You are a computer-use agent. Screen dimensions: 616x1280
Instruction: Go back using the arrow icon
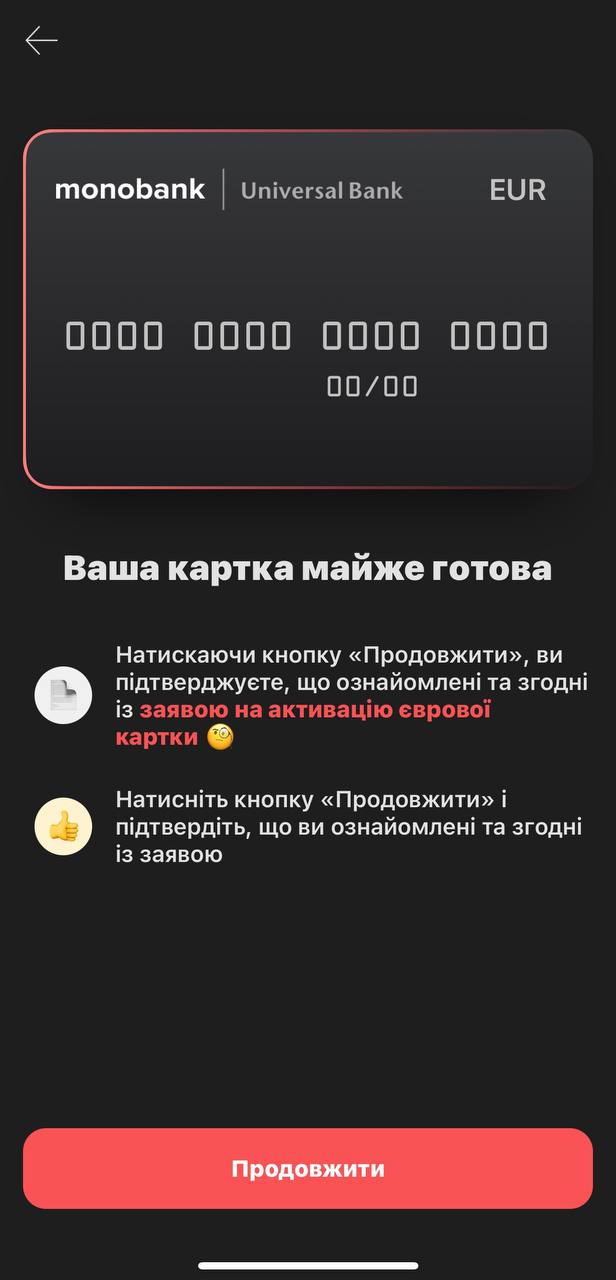coord(41,40)
